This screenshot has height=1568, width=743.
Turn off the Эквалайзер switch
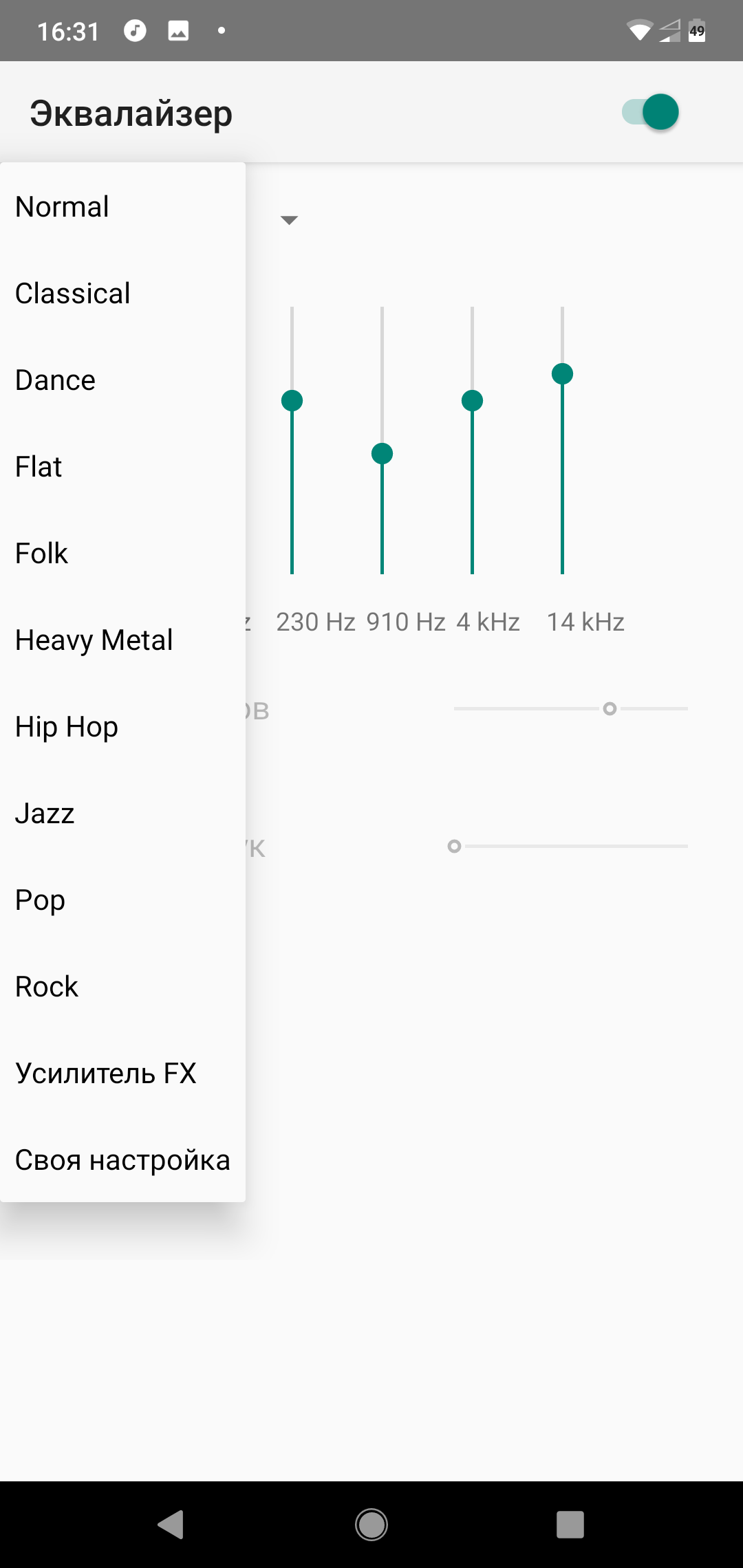tap(651, 112)
